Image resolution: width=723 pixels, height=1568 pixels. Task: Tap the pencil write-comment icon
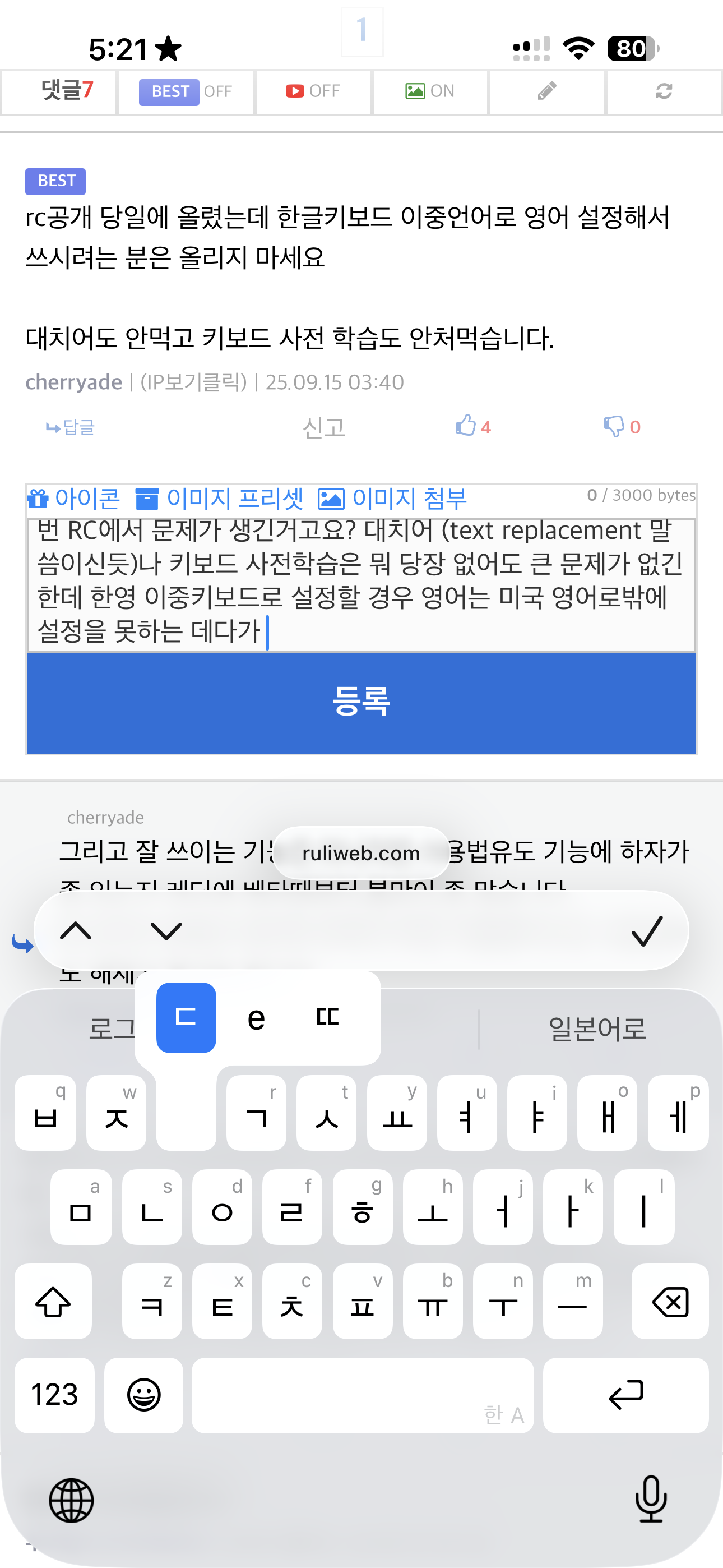[x=546, y=91]
